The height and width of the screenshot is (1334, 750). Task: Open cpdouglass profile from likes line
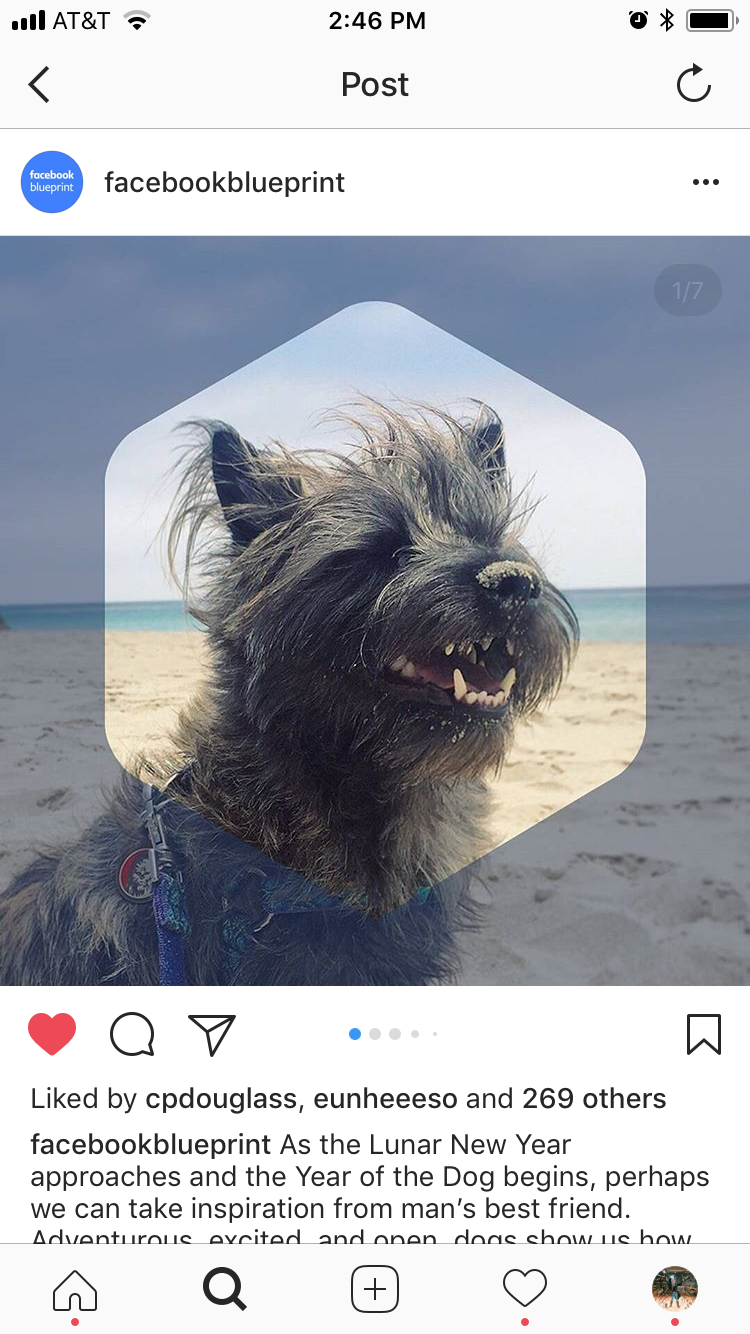(221, 1100)
